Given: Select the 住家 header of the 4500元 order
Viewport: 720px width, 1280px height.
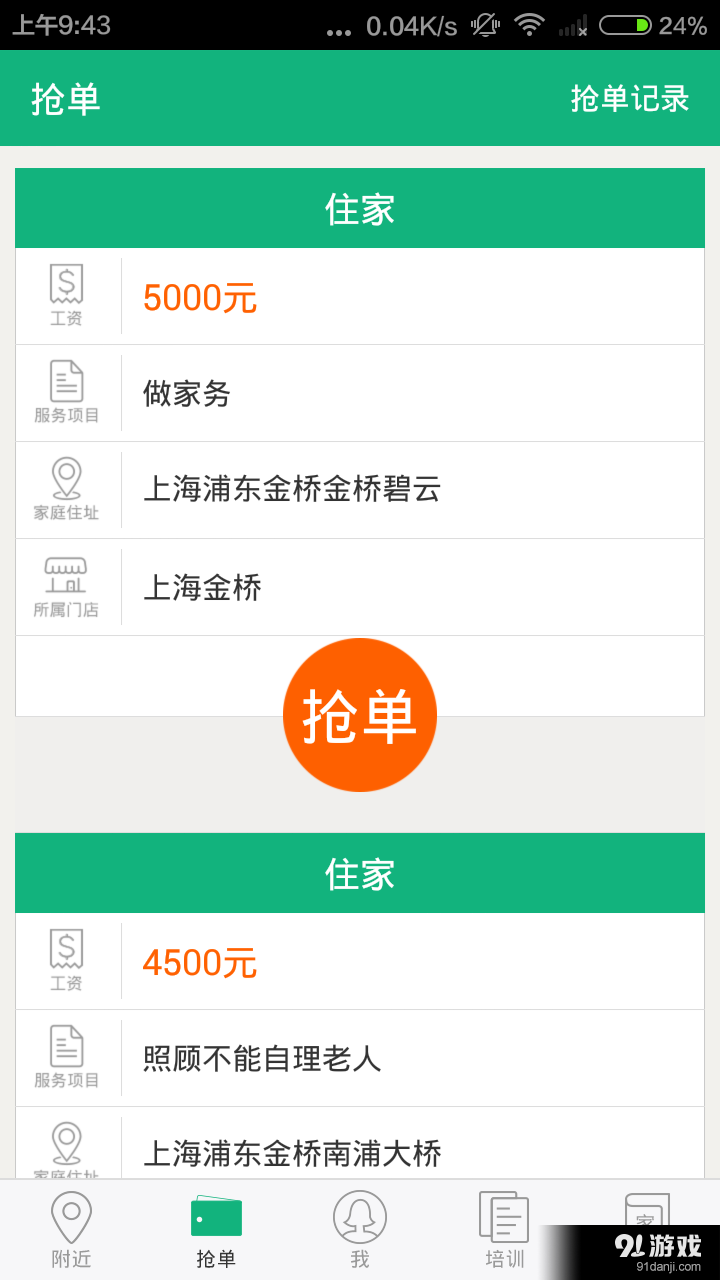Looking at the screenshot, I should 360,872.
